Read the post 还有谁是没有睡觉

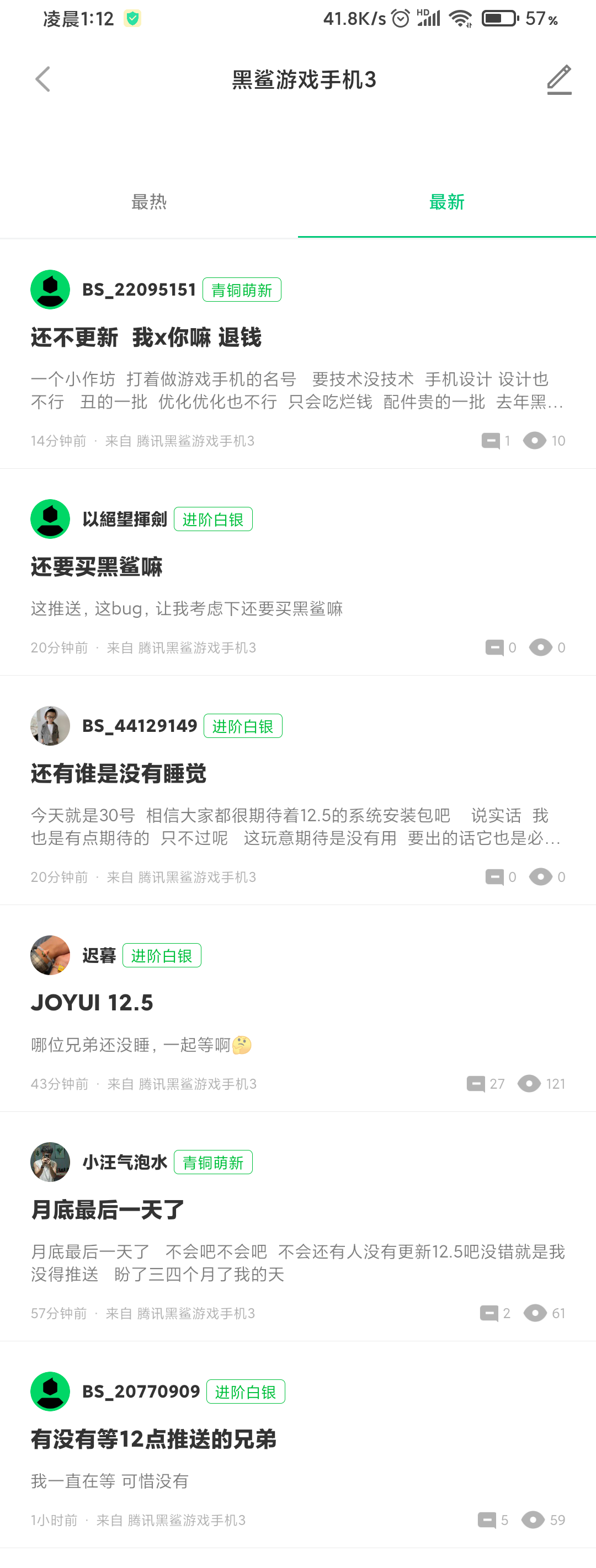119,774
